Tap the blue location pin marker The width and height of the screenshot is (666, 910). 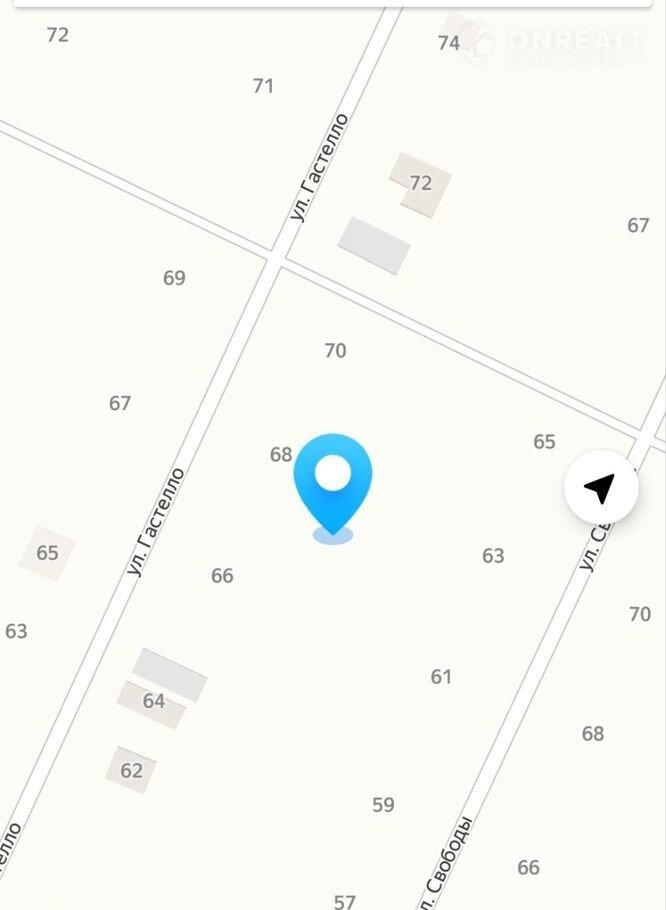point(333,480)
